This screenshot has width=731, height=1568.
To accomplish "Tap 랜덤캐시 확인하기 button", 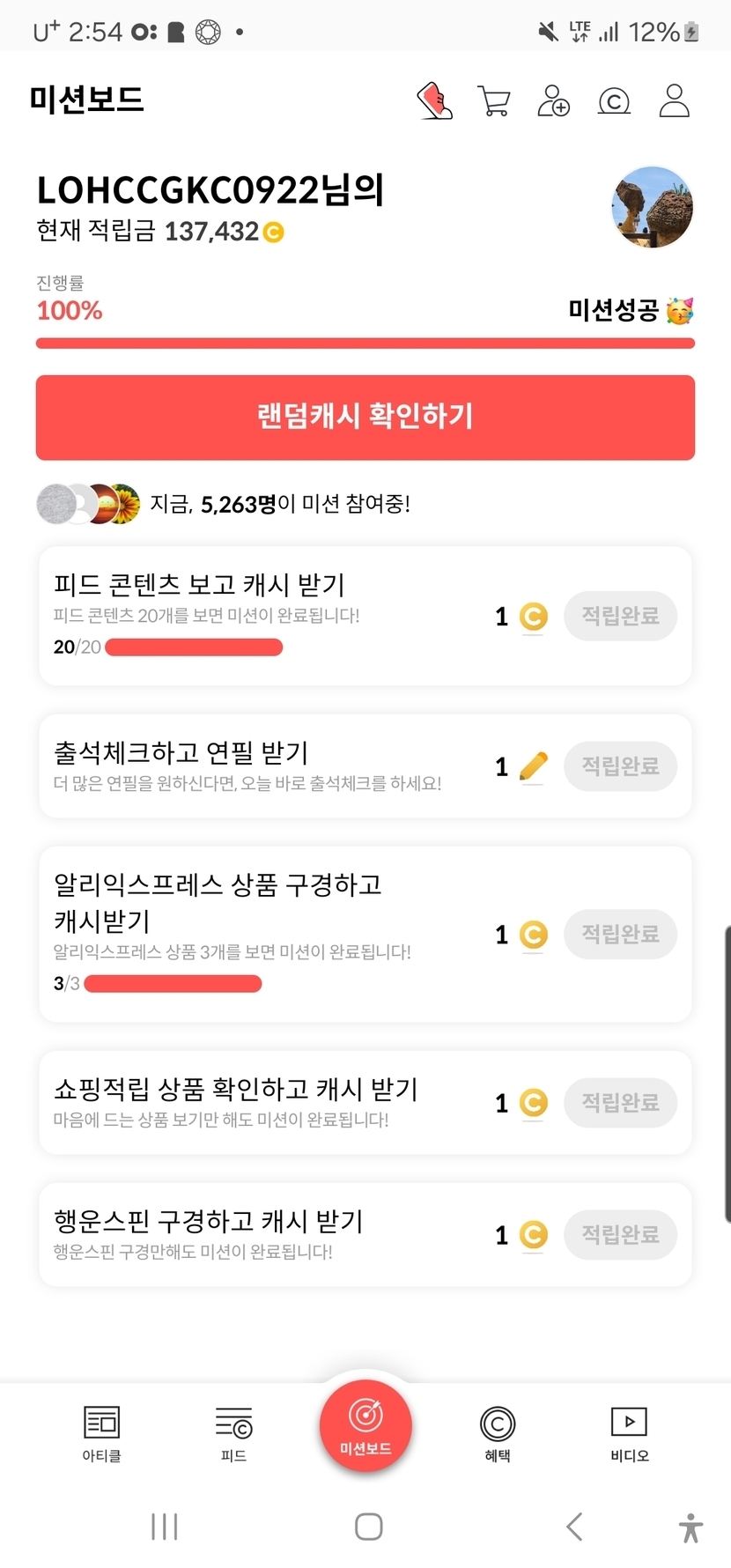I will (365, 417).
